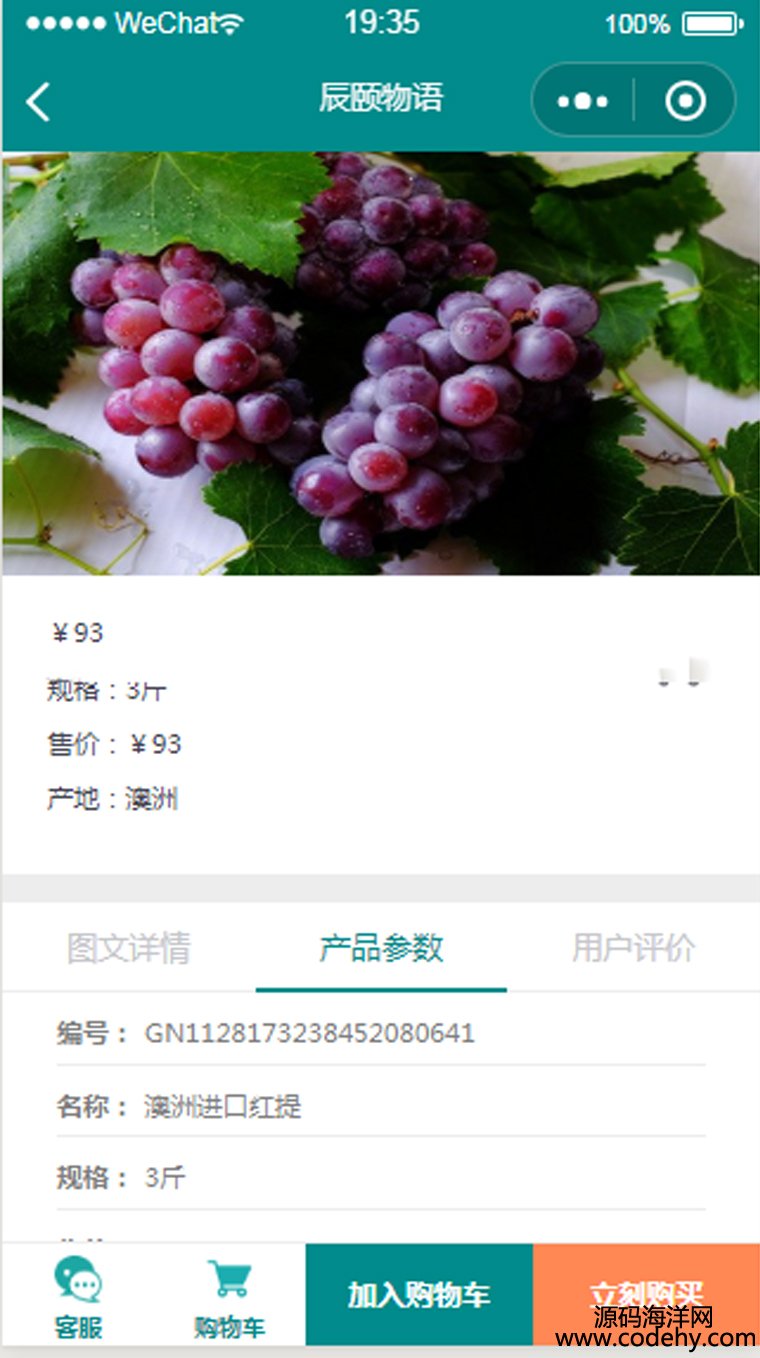760x1358 pixels.
Task: View the grape product image
Action: pos(380,363)
